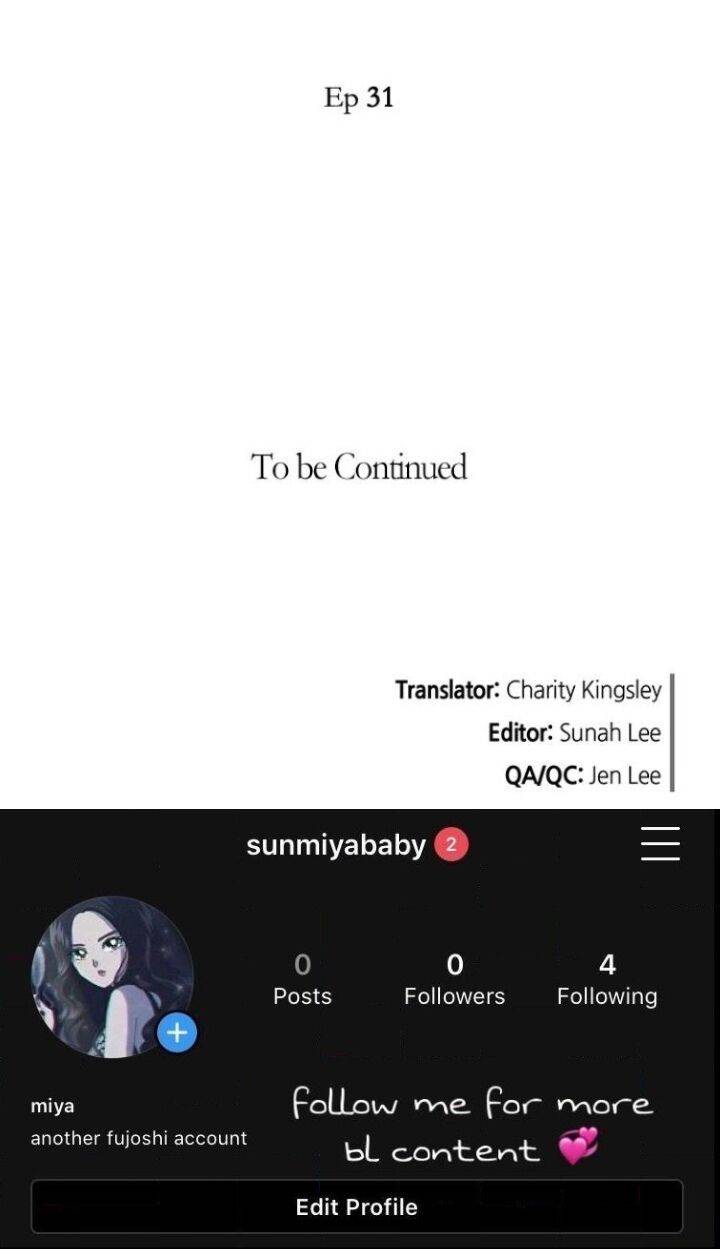Screen dimensions: 720x1249
Task: Expand the account switcher next to username
Action: point(451,844)
